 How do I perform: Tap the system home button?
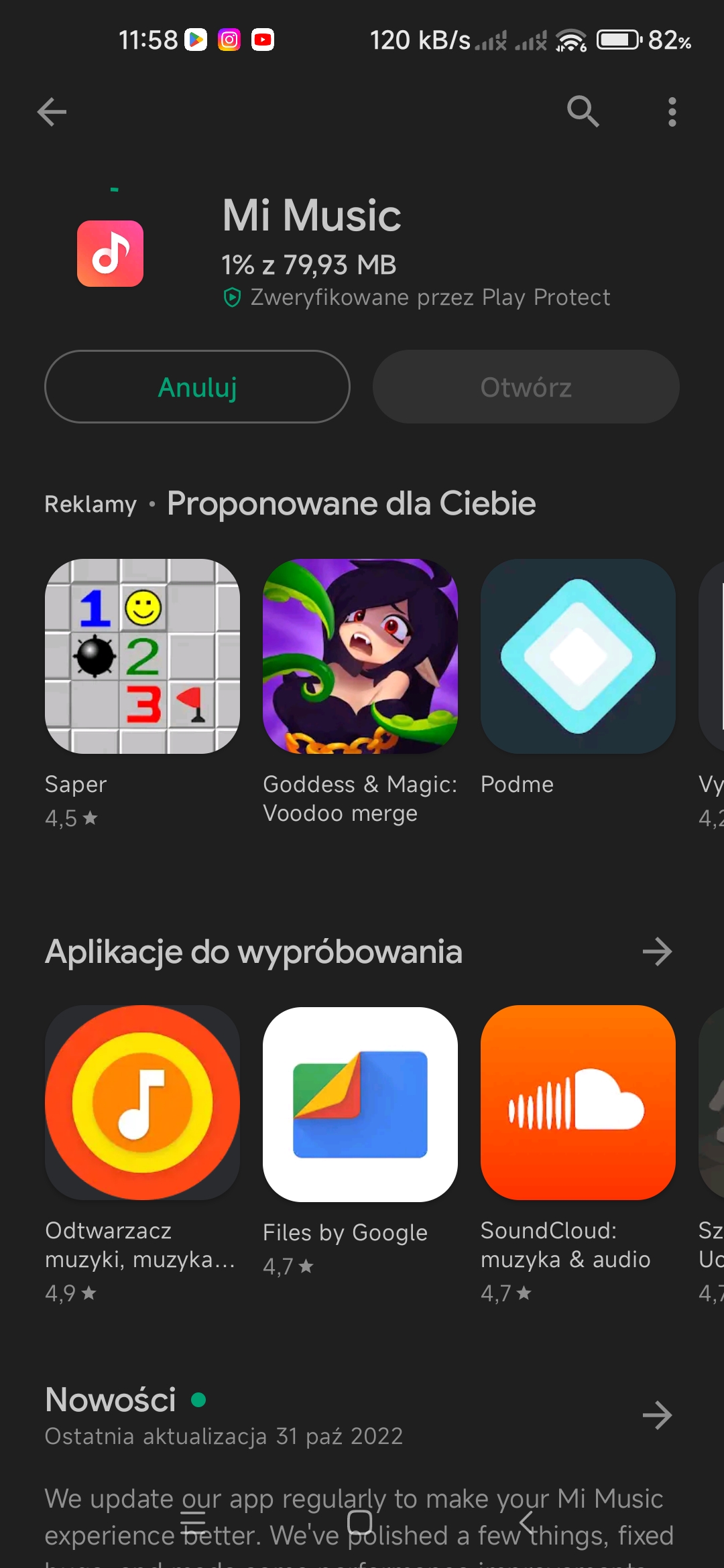tap(360, 1522)
